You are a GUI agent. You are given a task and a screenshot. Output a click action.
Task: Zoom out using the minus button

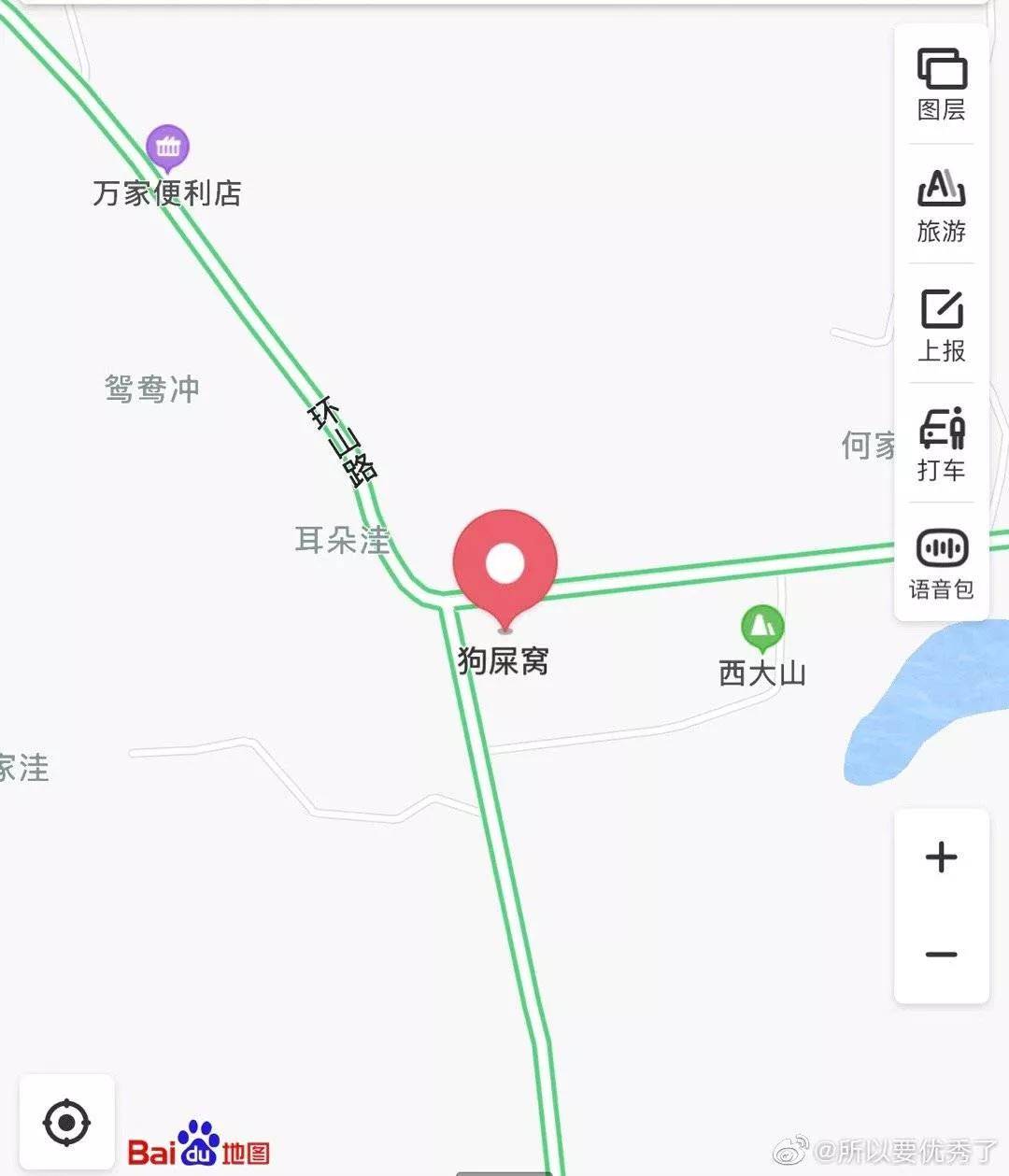(939, 952)
